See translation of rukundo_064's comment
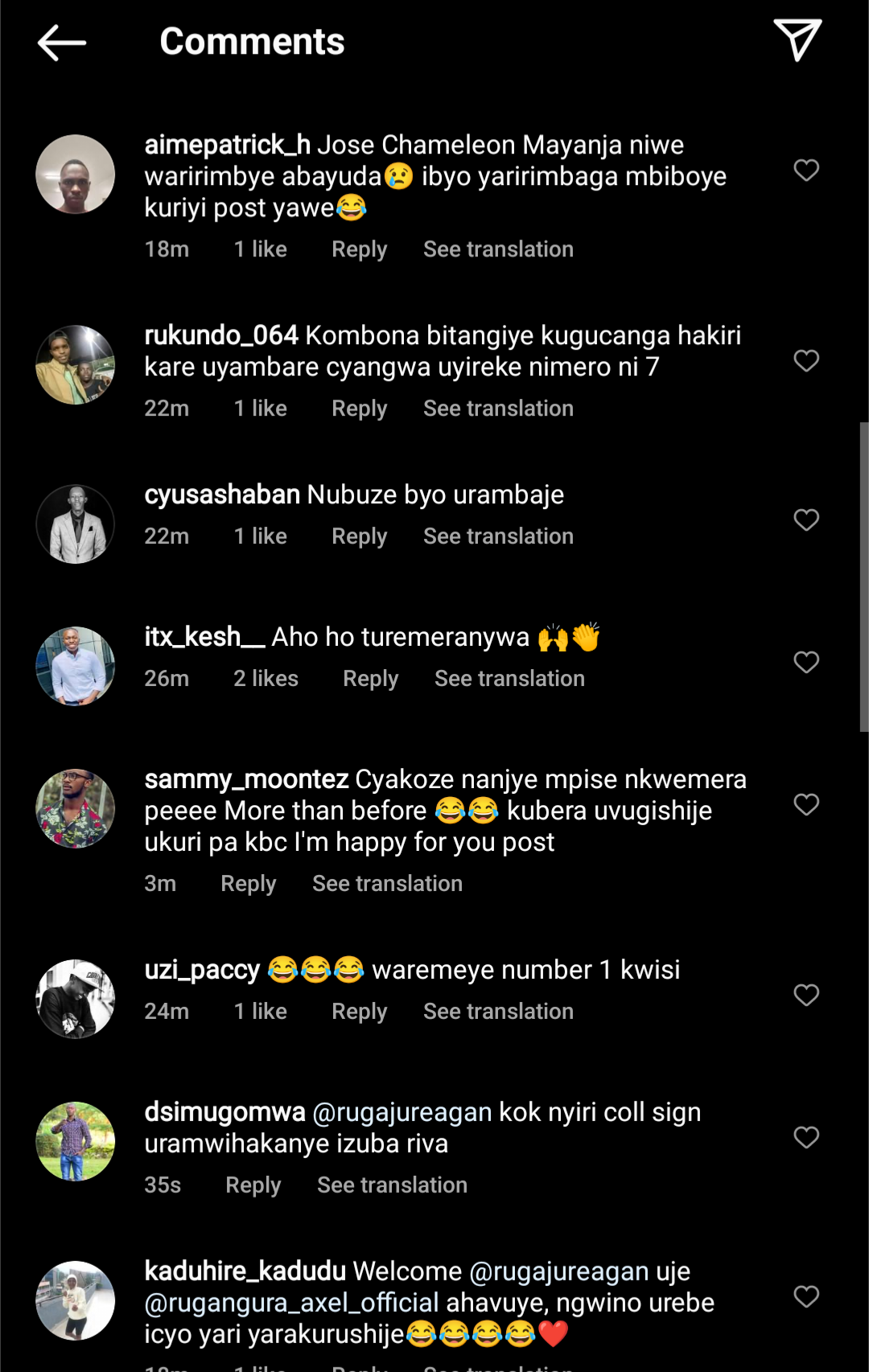869x1372 pixels. point(498,409)
